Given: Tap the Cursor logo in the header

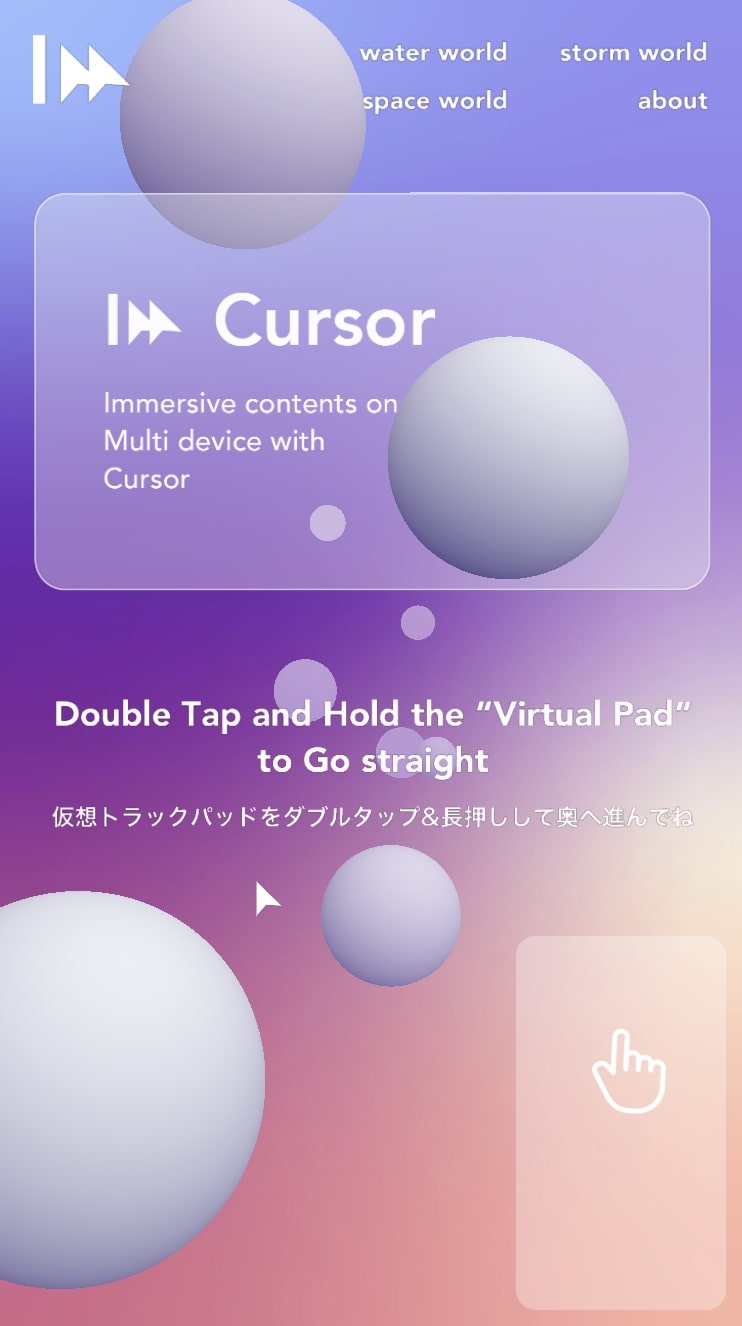Looking at the screenshot, I should click(x=79, y=70).
